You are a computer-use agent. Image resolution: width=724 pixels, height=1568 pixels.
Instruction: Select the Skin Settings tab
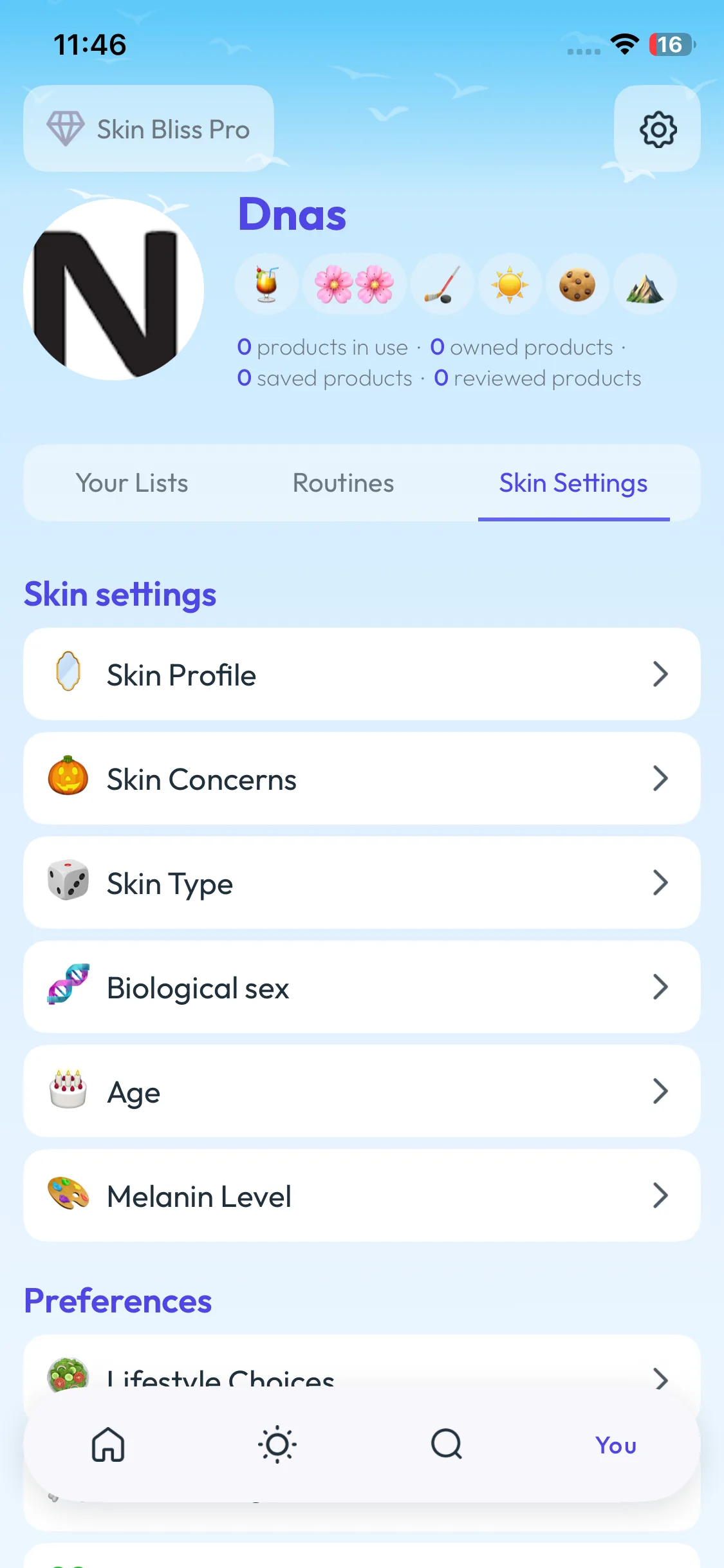[x=573, y=483]
